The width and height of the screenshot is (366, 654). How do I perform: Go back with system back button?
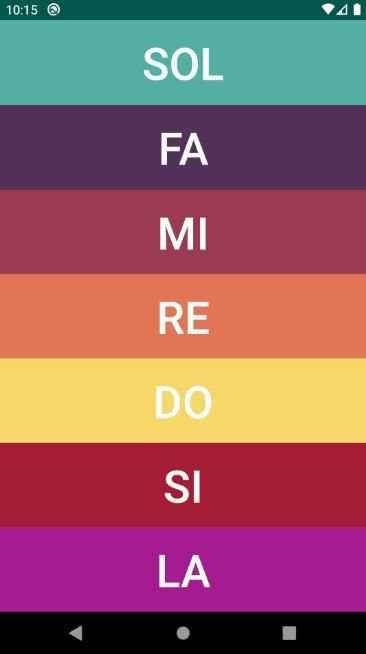click(x=76, y=633)
